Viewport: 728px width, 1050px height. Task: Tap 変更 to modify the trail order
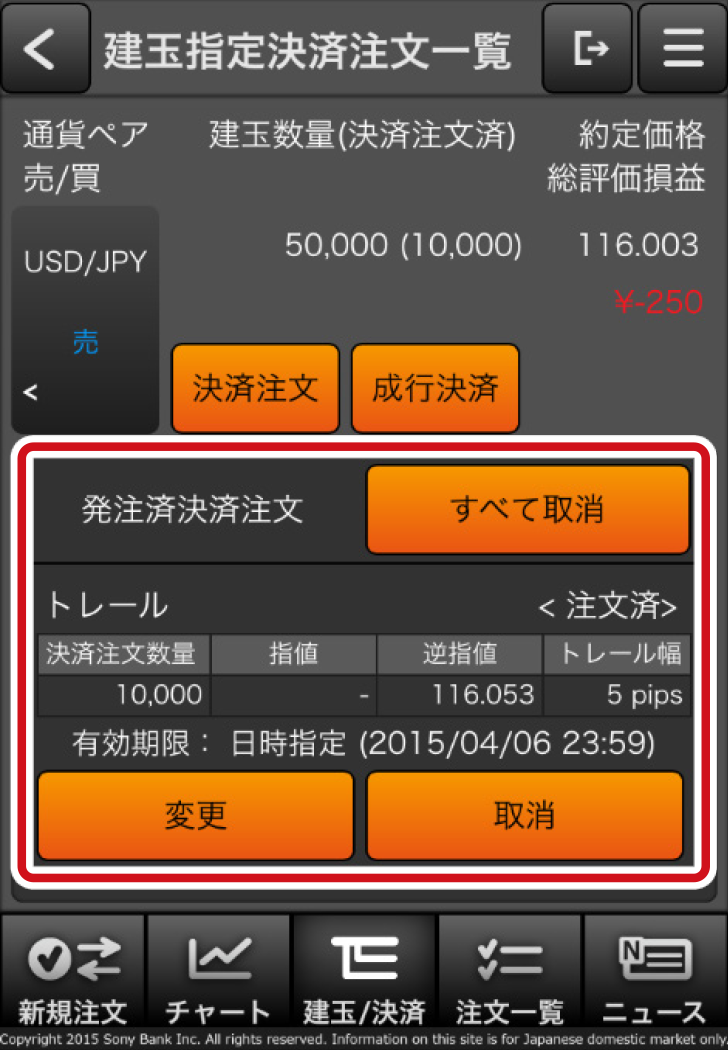coord(196,815)
